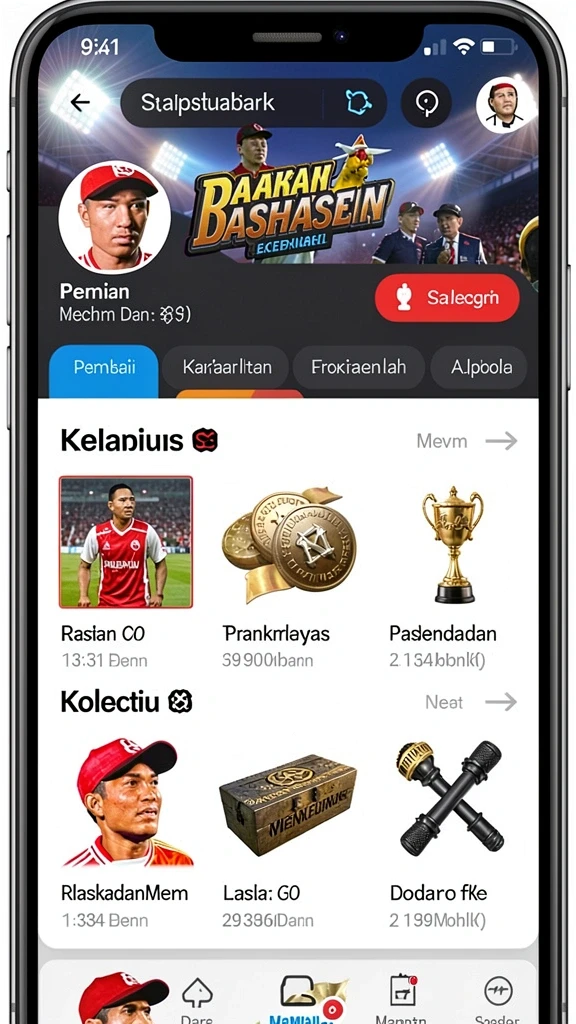The height and width of the screenshot is (1024, 576).
Task: Select the Pembaii tab
Action: pos(104,367)
